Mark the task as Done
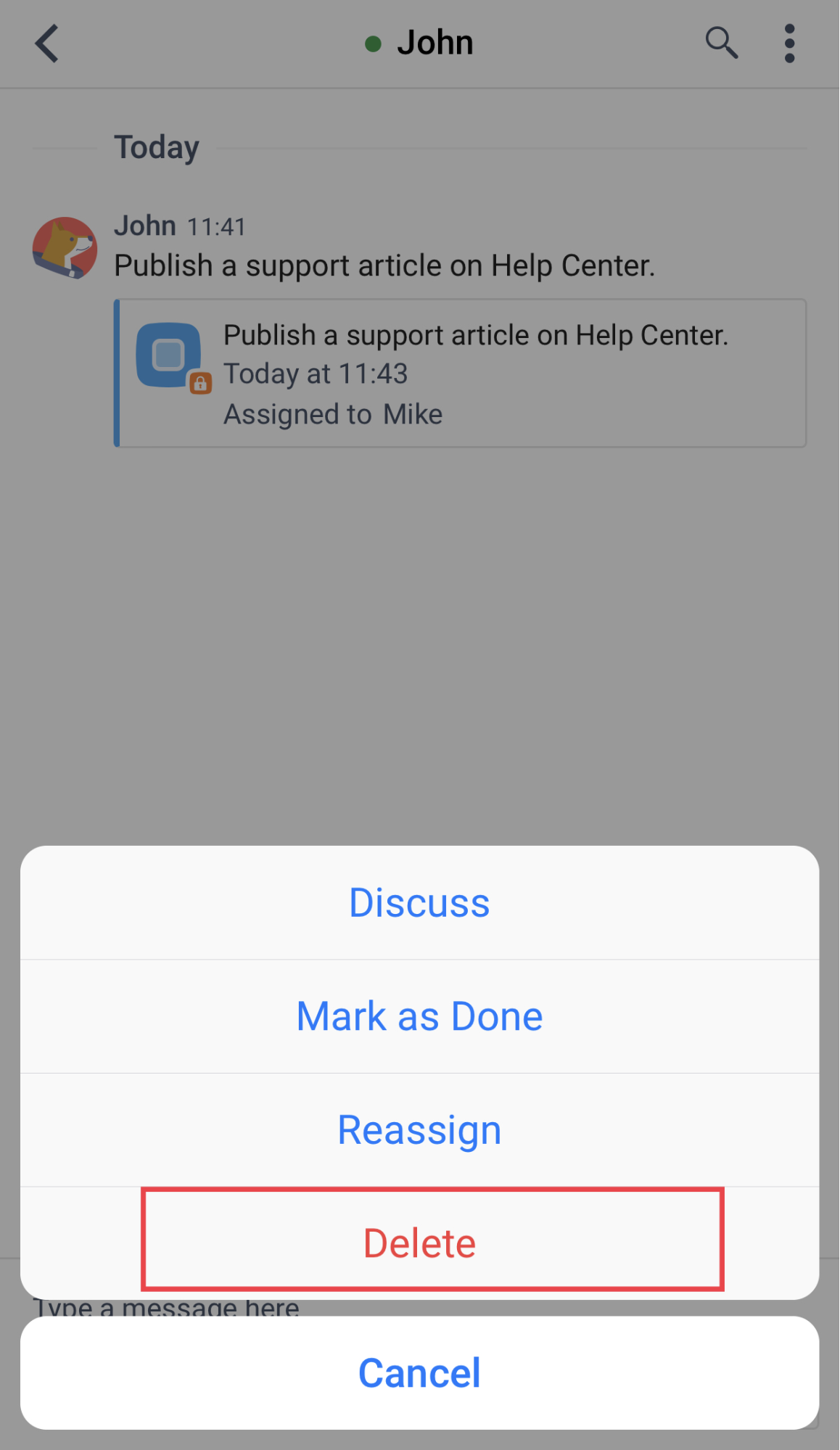This screenshot has height=1450, width=840. coord(419,1016)
